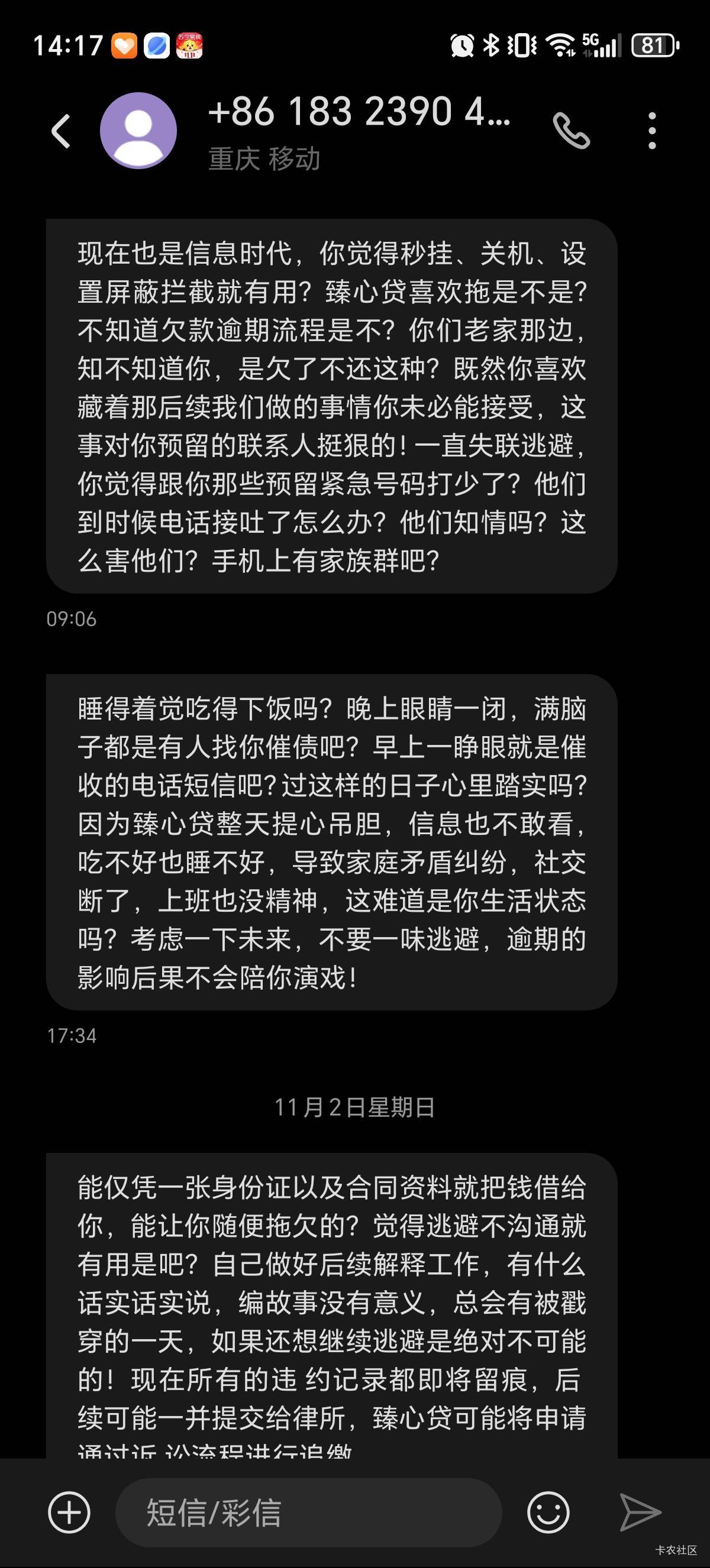The width and height of the screenshot is (710, 1568).
Task: Open the plus attachment menu
Action: point(69,1512)
